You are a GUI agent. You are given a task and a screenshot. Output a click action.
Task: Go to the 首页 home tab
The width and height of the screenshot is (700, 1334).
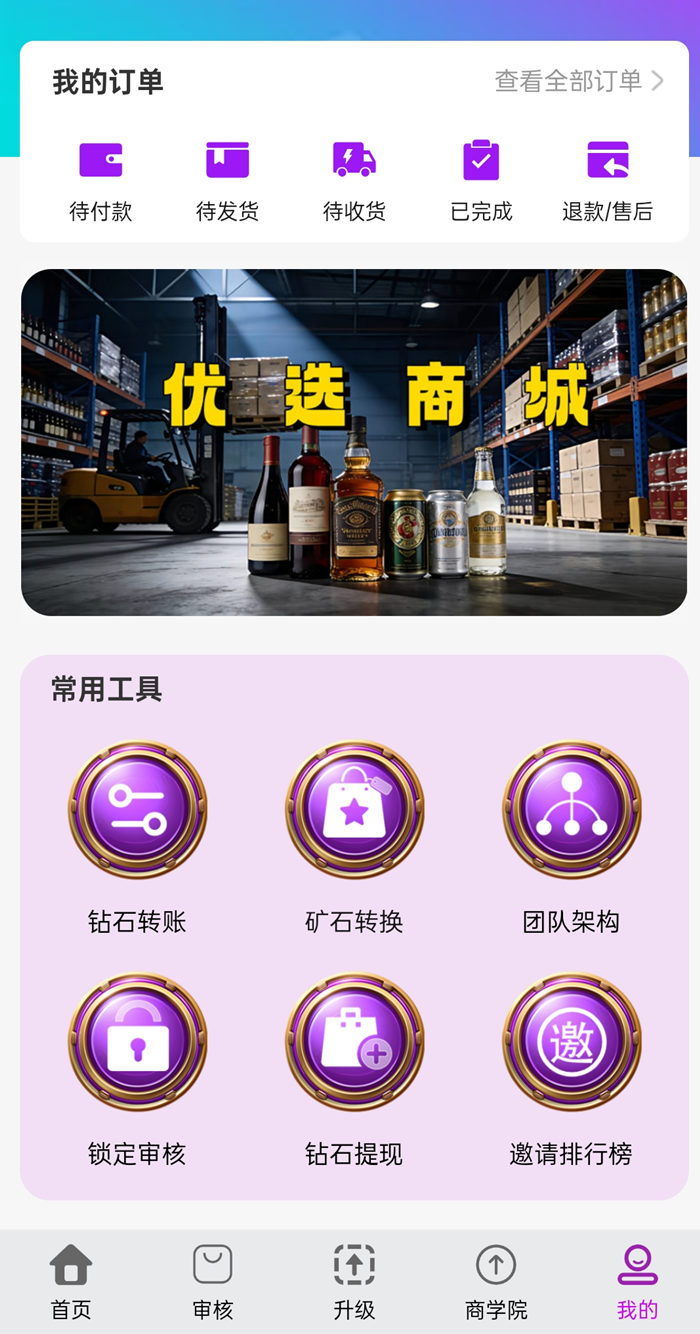pos(71,1282)
